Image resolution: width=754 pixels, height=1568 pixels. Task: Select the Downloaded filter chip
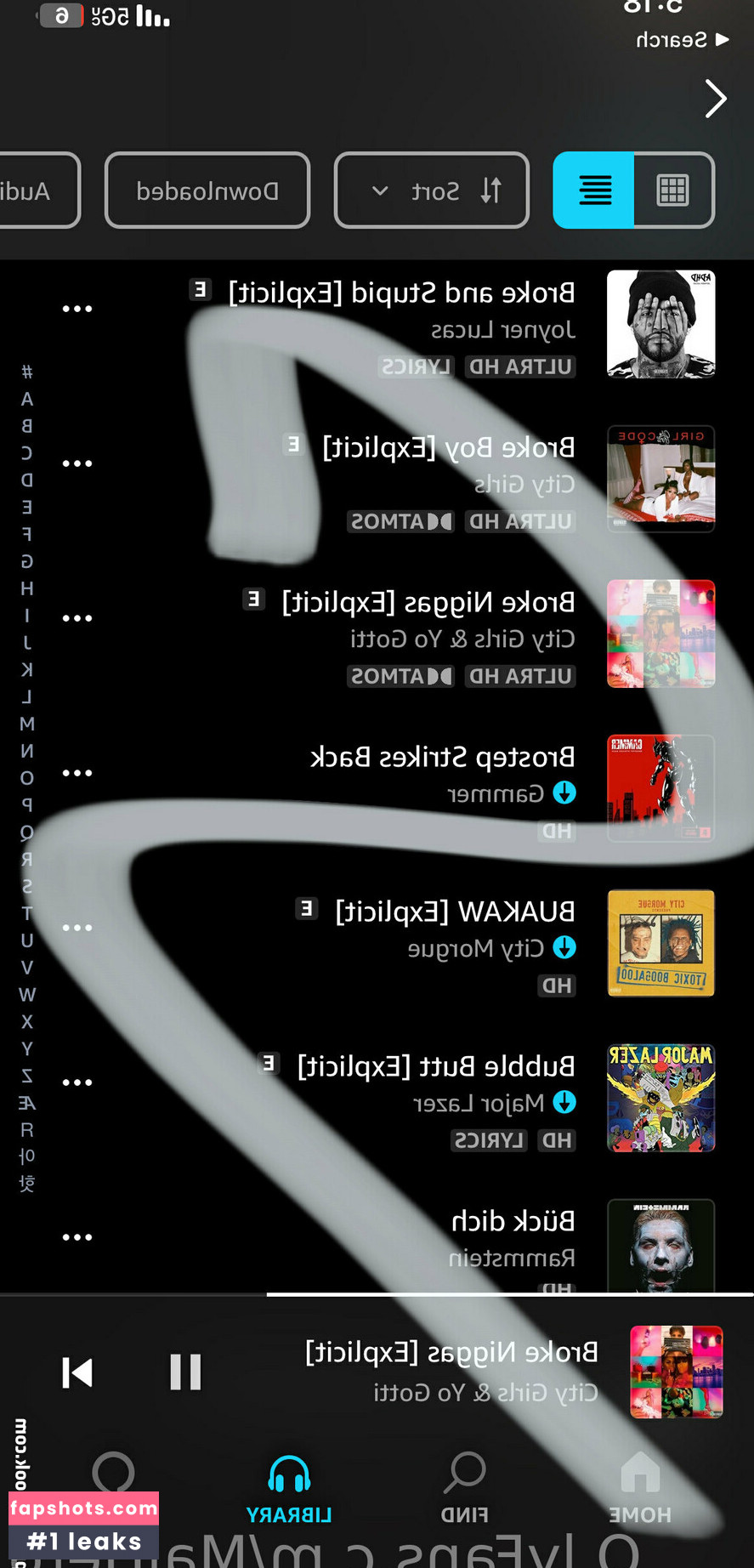(207, 190)
